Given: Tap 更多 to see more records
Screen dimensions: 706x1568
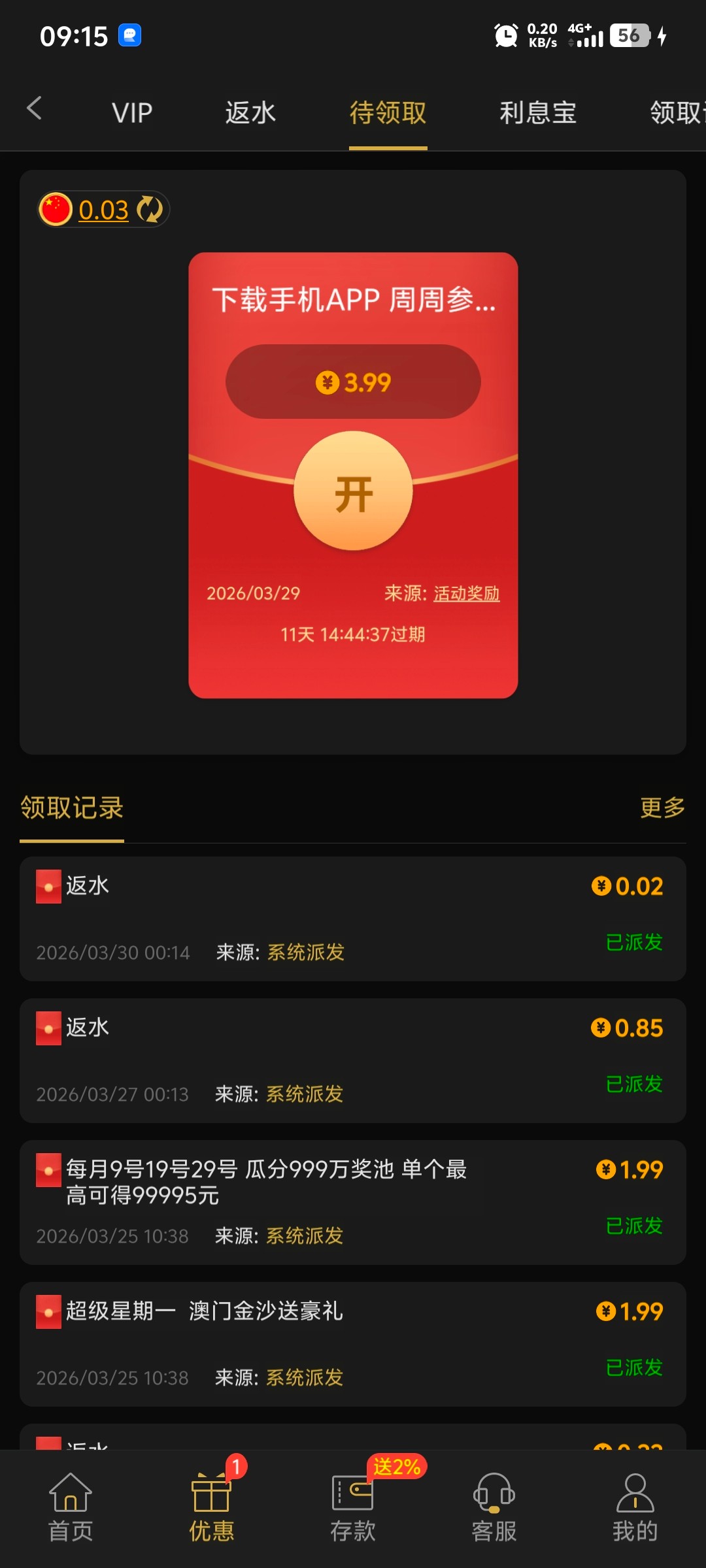Looking at the screenshot, I should (662, 808).
